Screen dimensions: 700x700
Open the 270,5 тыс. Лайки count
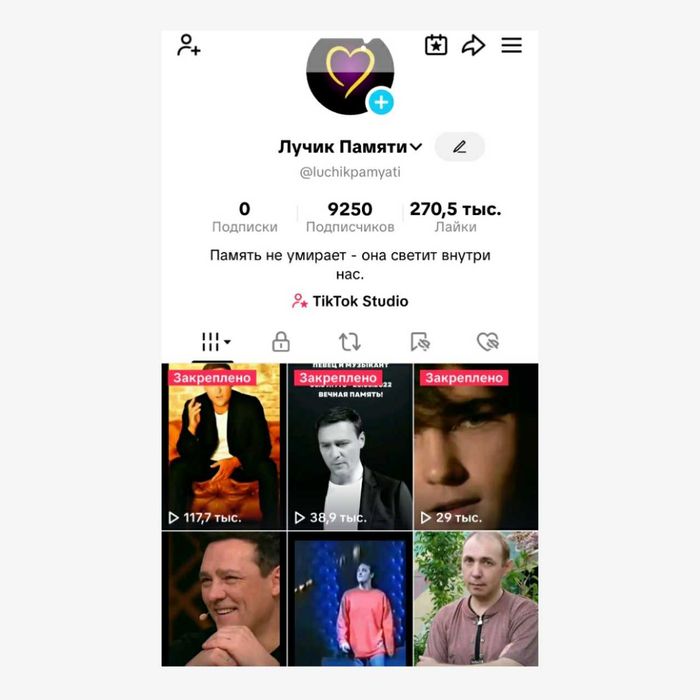(456, 217)
